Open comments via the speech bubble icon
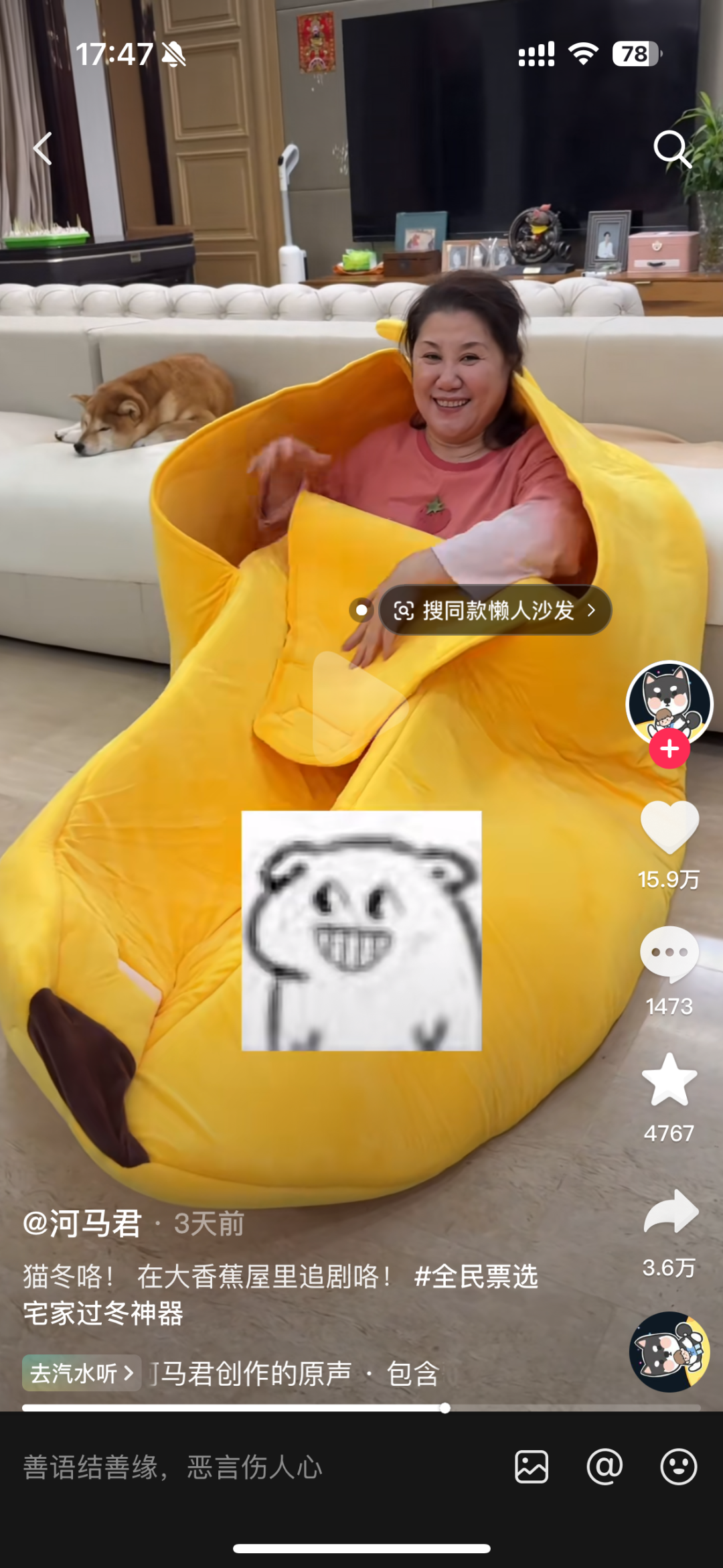Image resolution: width=723 pixels, height=1568 pixels. pyautogui.click(x=669, y=954)
